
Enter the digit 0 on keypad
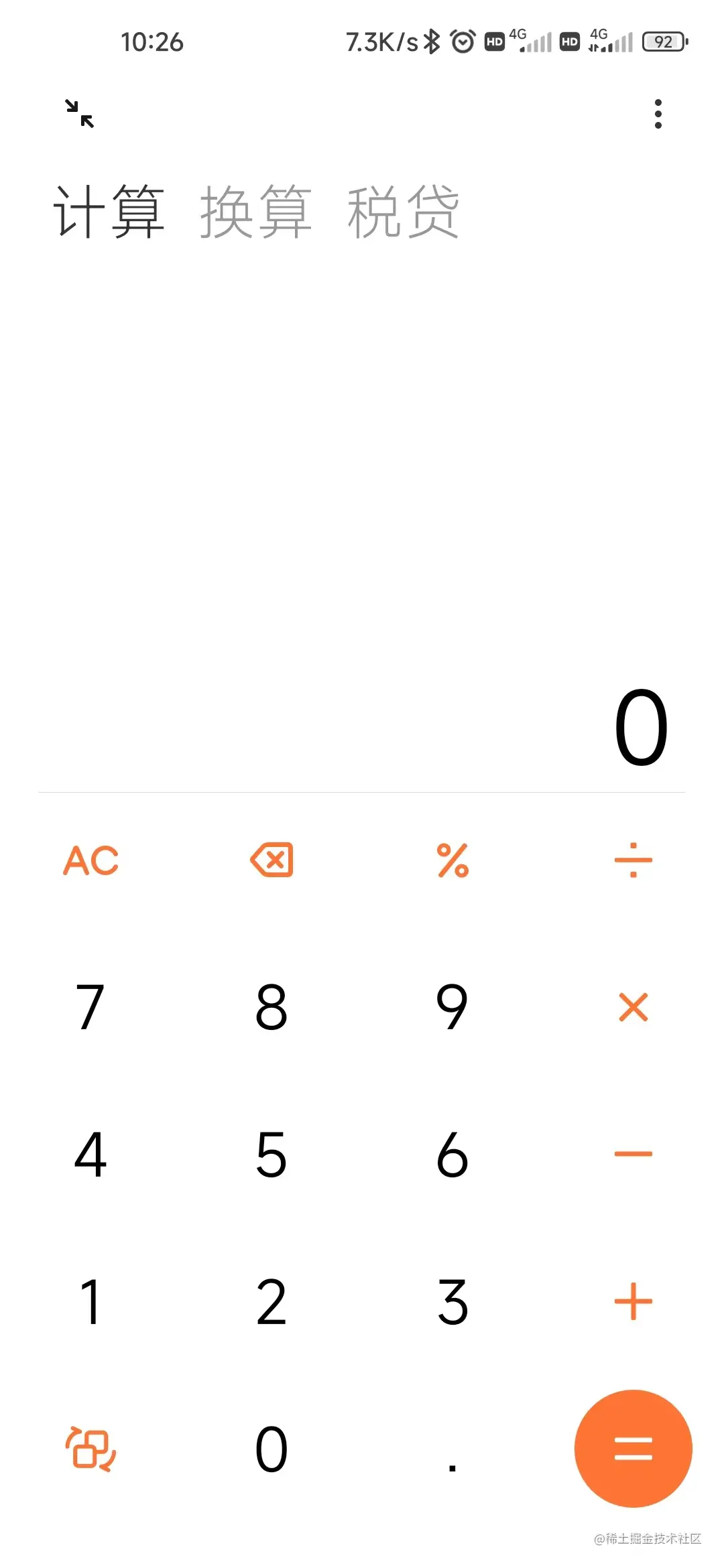(x=271, y=1448)
